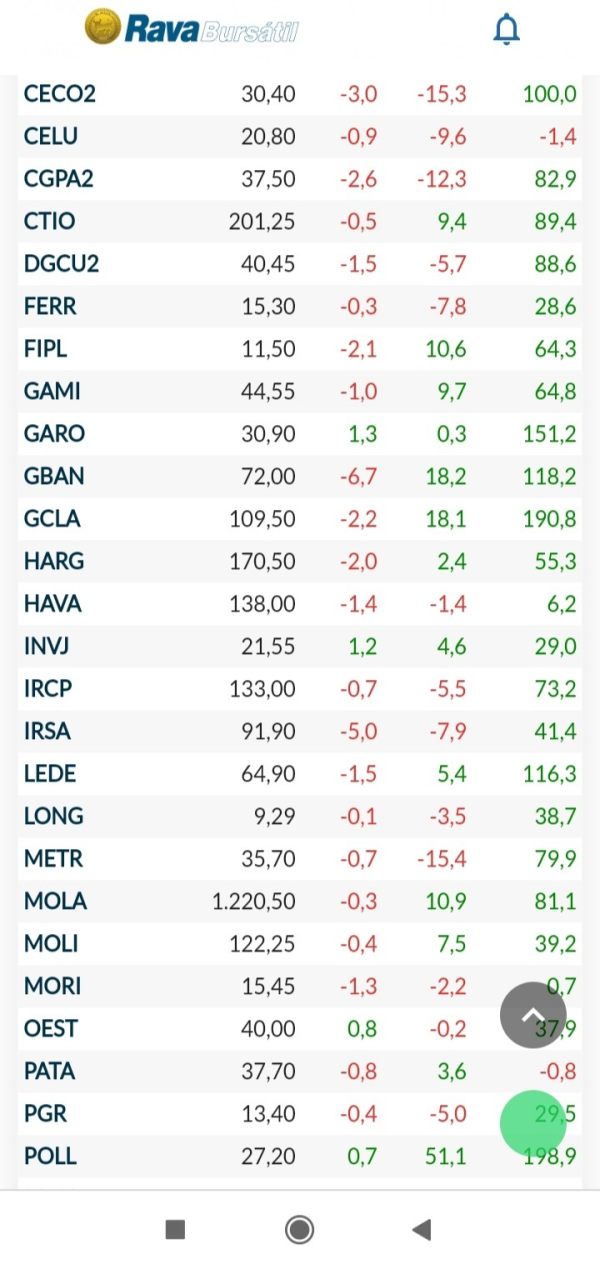Open the CECO2 stock row
600x1269 pixels.
(300, 95)
